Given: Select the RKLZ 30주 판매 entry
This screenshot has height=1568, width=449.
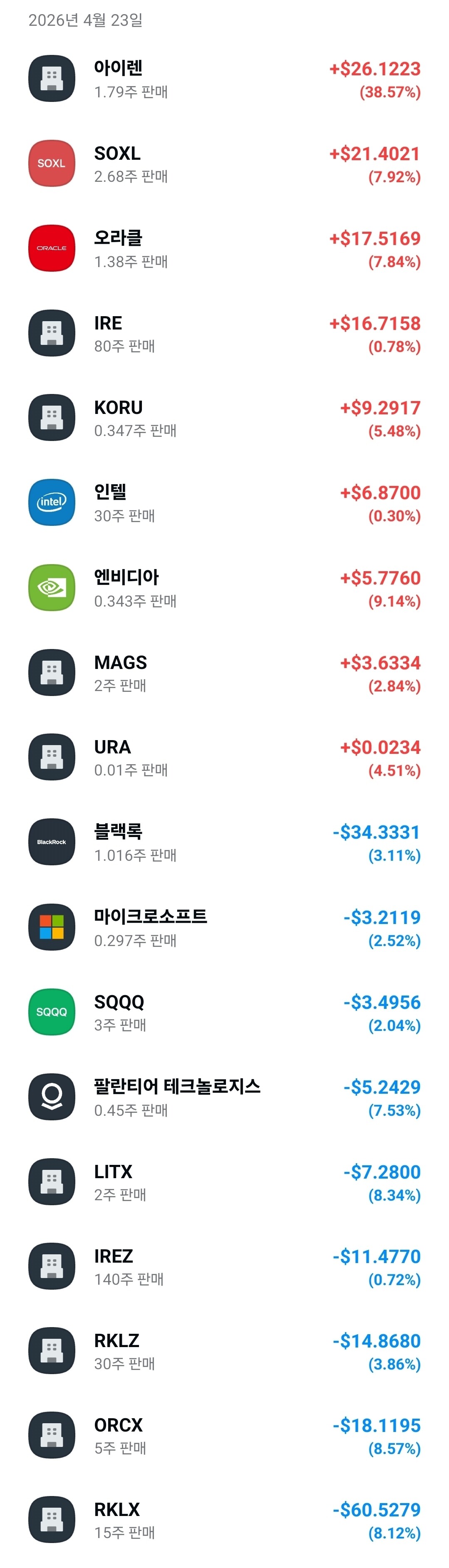Looking at the screenshot, I should click(224, 1351).
